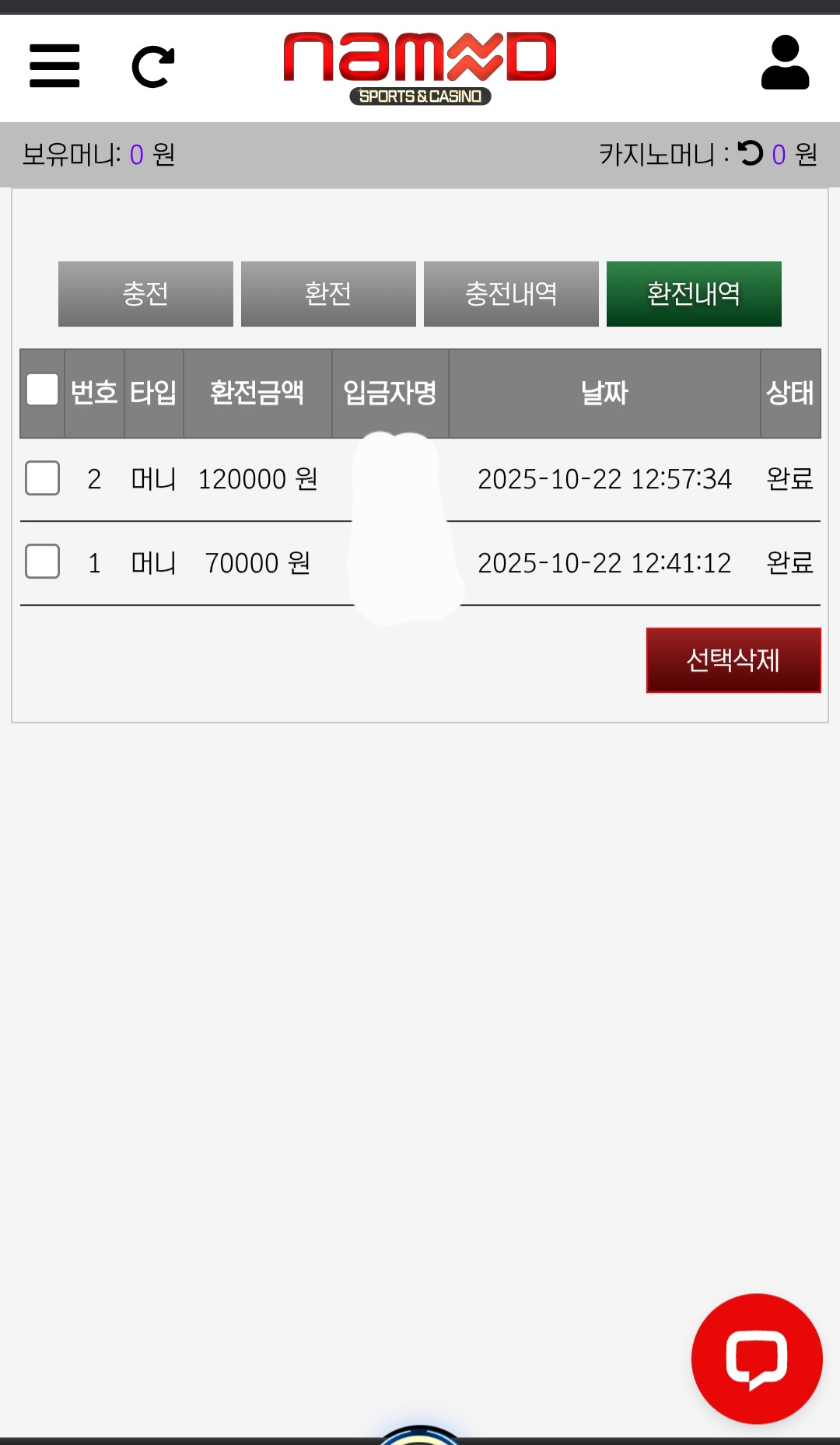The image size is (840, 1445).
Task: Tick the checkbox for the 120000 원 row
Action: click(43, 478)
